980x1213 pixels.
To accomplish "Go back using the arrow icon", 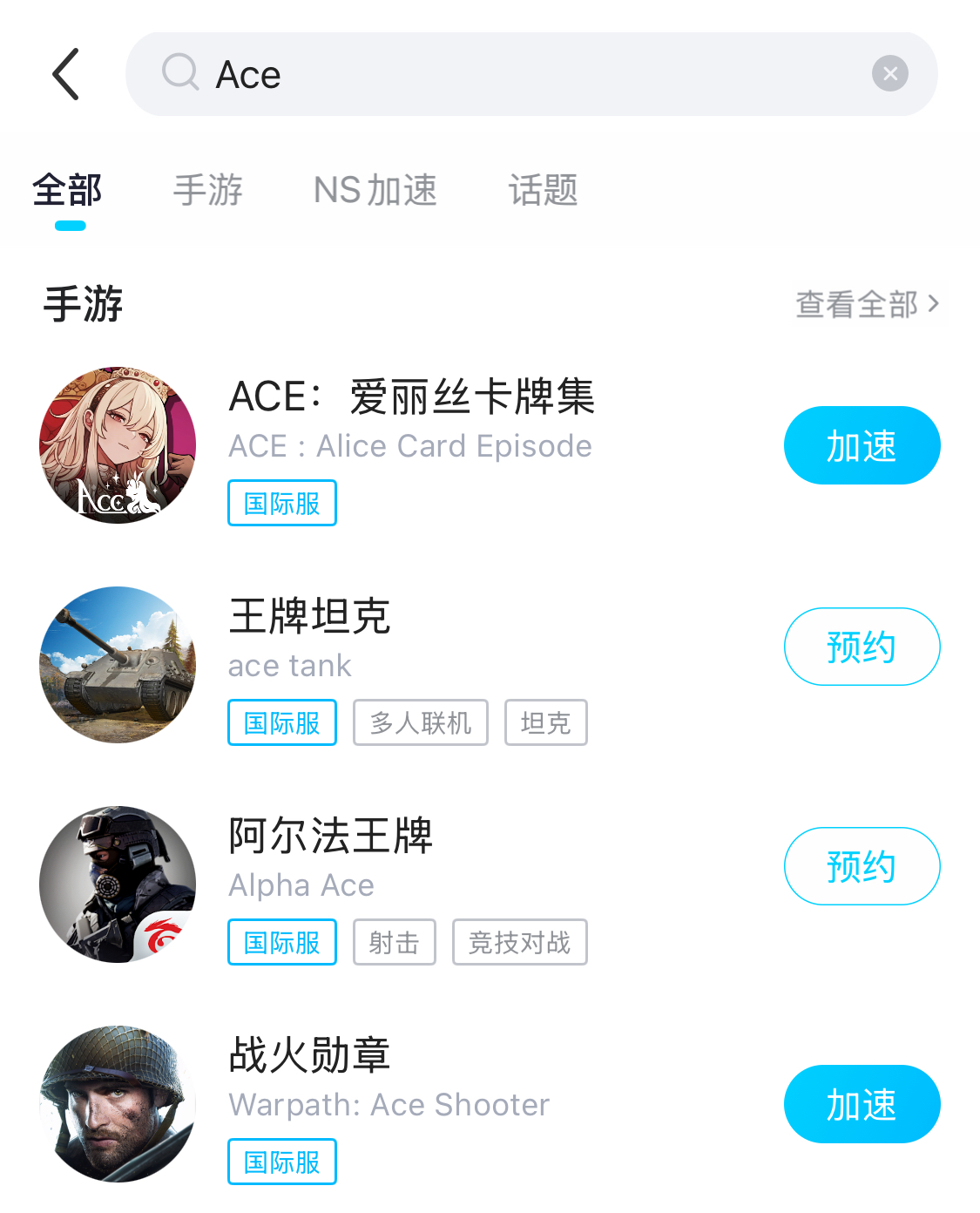I will click(66, 74).
